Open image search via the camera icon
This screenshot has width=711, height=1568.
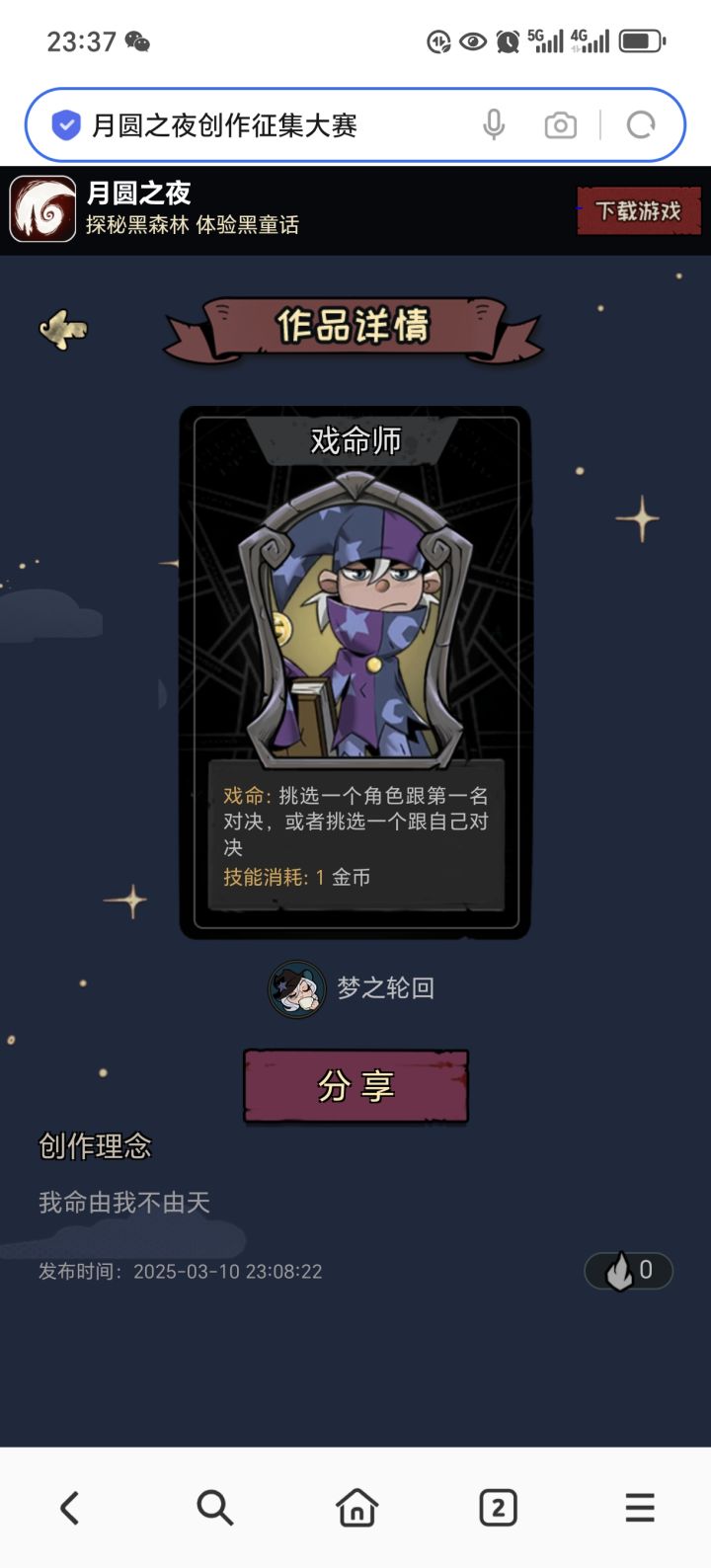click(x=560, y=123)
